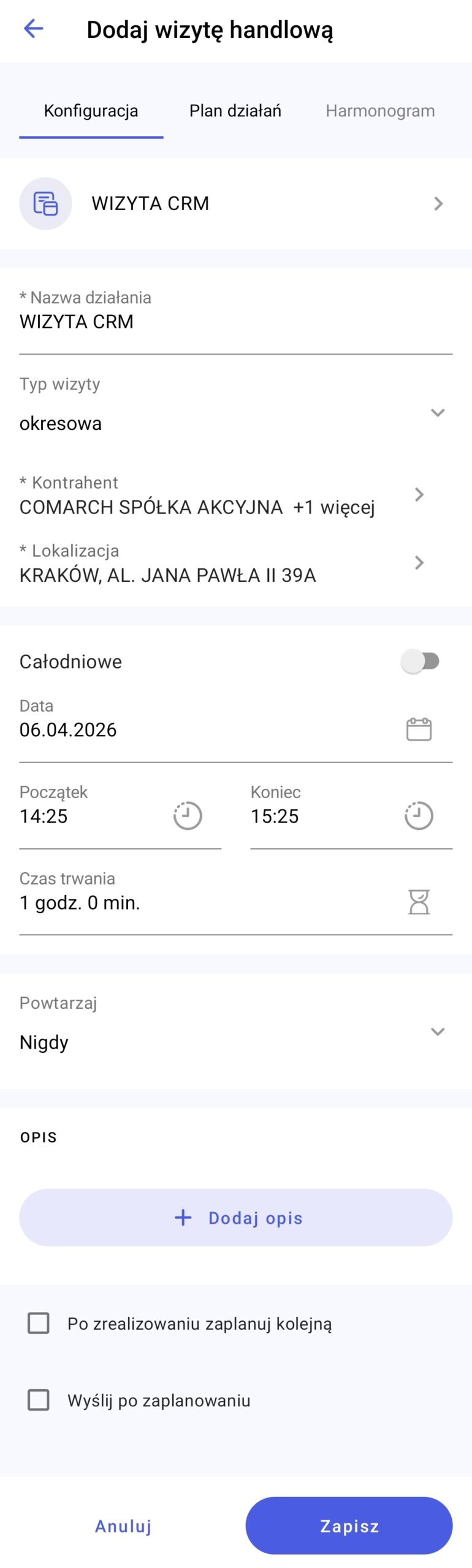Tap the Dodaj opis button
The image size is (472, 1568).
235,1218
